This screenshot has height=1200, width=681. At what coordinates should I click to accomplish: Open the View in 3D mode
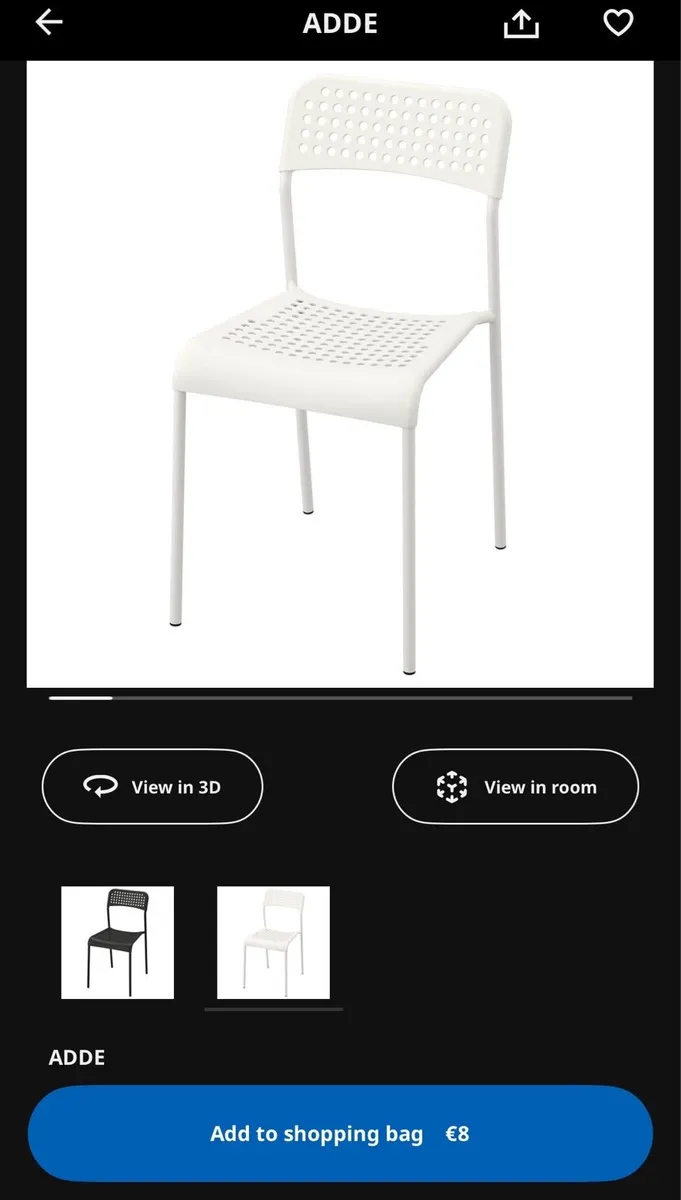152,787
